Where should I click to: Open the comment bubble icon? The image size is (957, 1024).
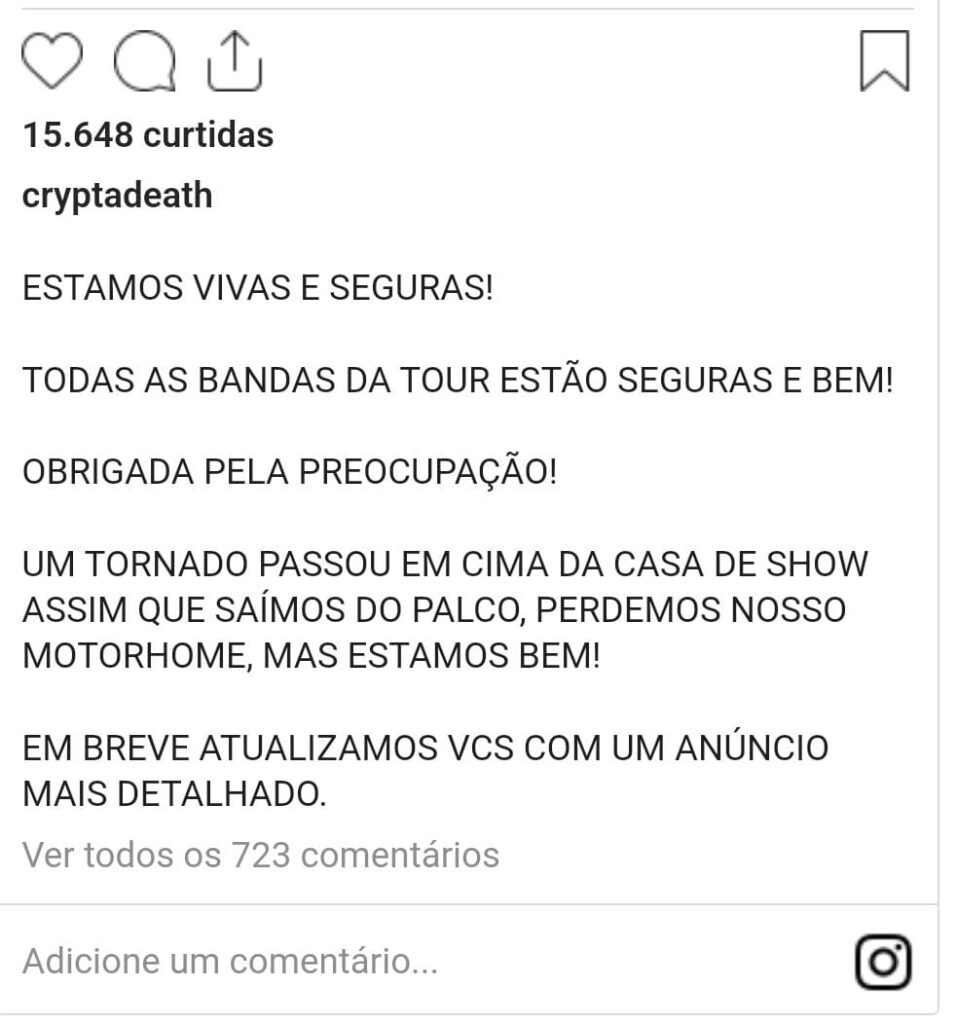[x=144, y=62]
